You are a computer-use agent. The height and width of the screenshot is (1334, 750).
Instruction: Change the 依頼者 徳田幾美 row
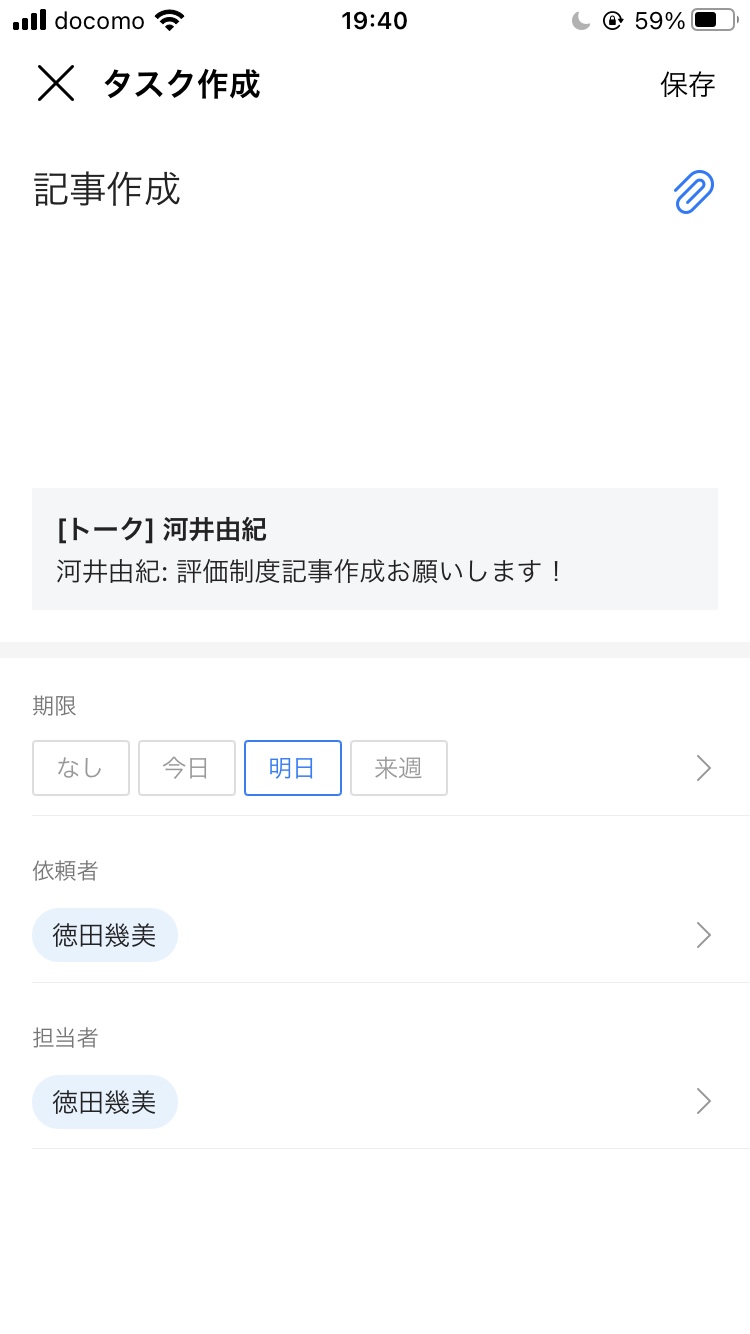coord(375,935)
